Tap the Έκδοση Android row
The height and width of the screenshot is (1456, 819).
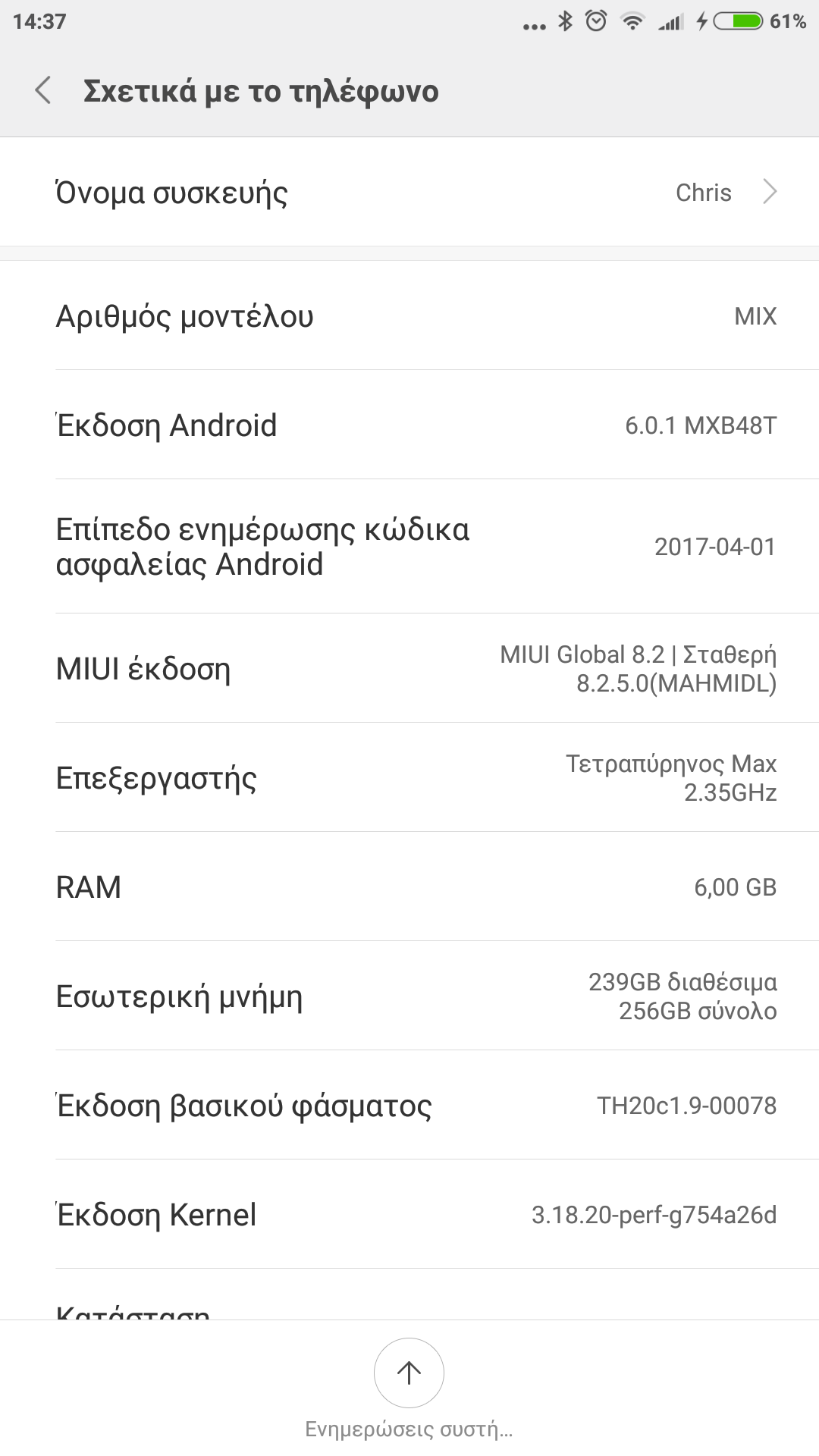coord(409,425)
